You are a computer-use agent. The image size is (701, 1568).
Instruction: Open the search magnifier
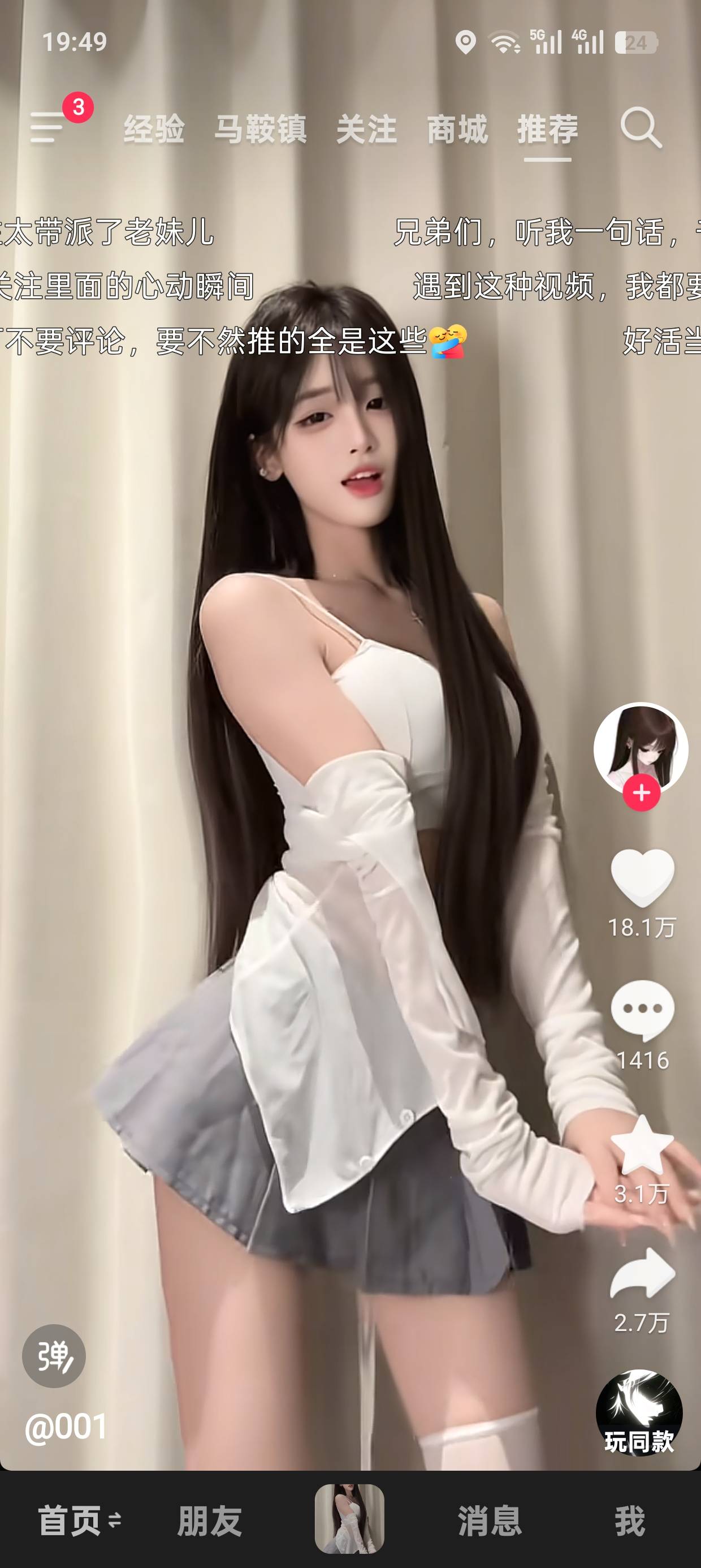point(641,127)
